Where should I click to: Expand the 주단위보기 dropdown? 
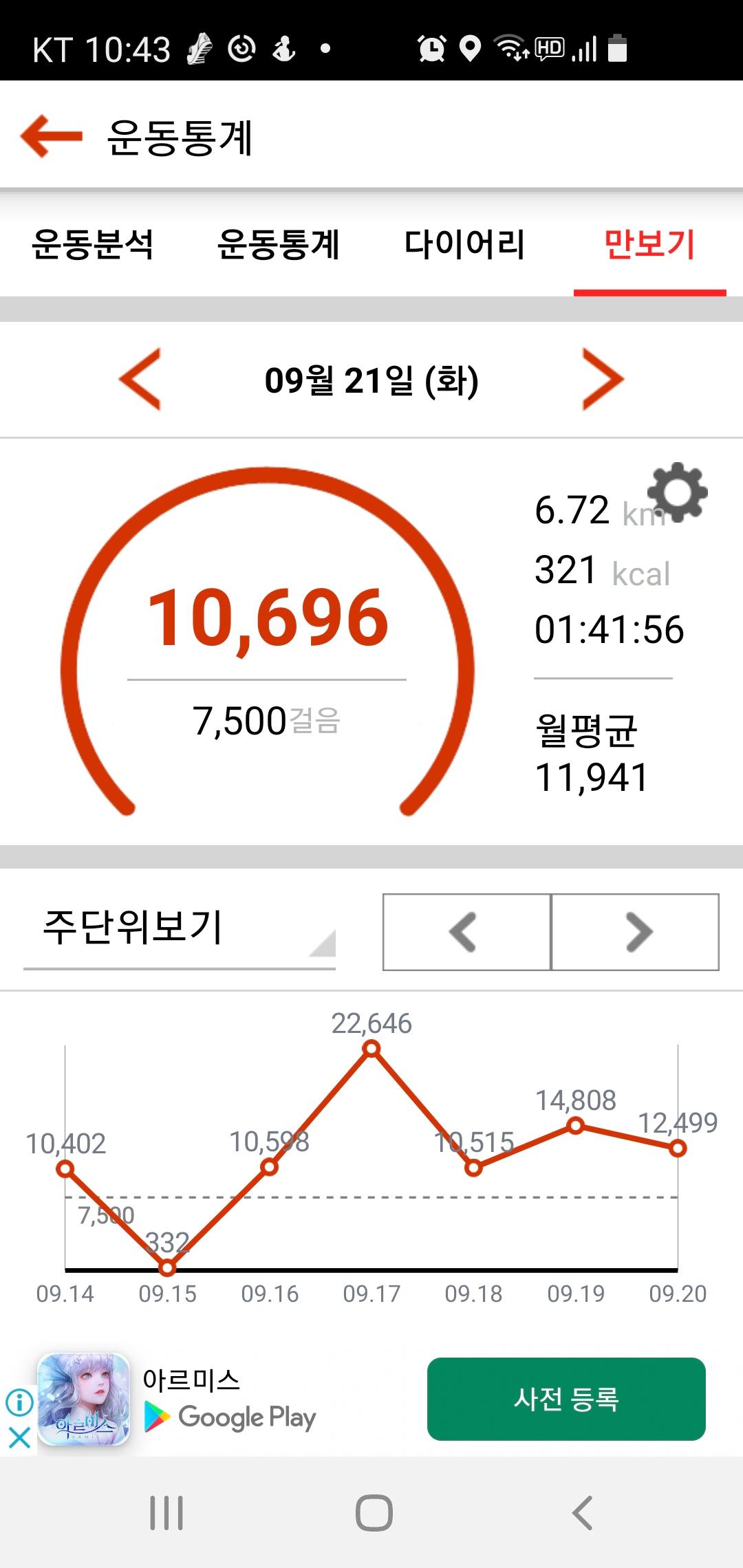pos(179,930)
